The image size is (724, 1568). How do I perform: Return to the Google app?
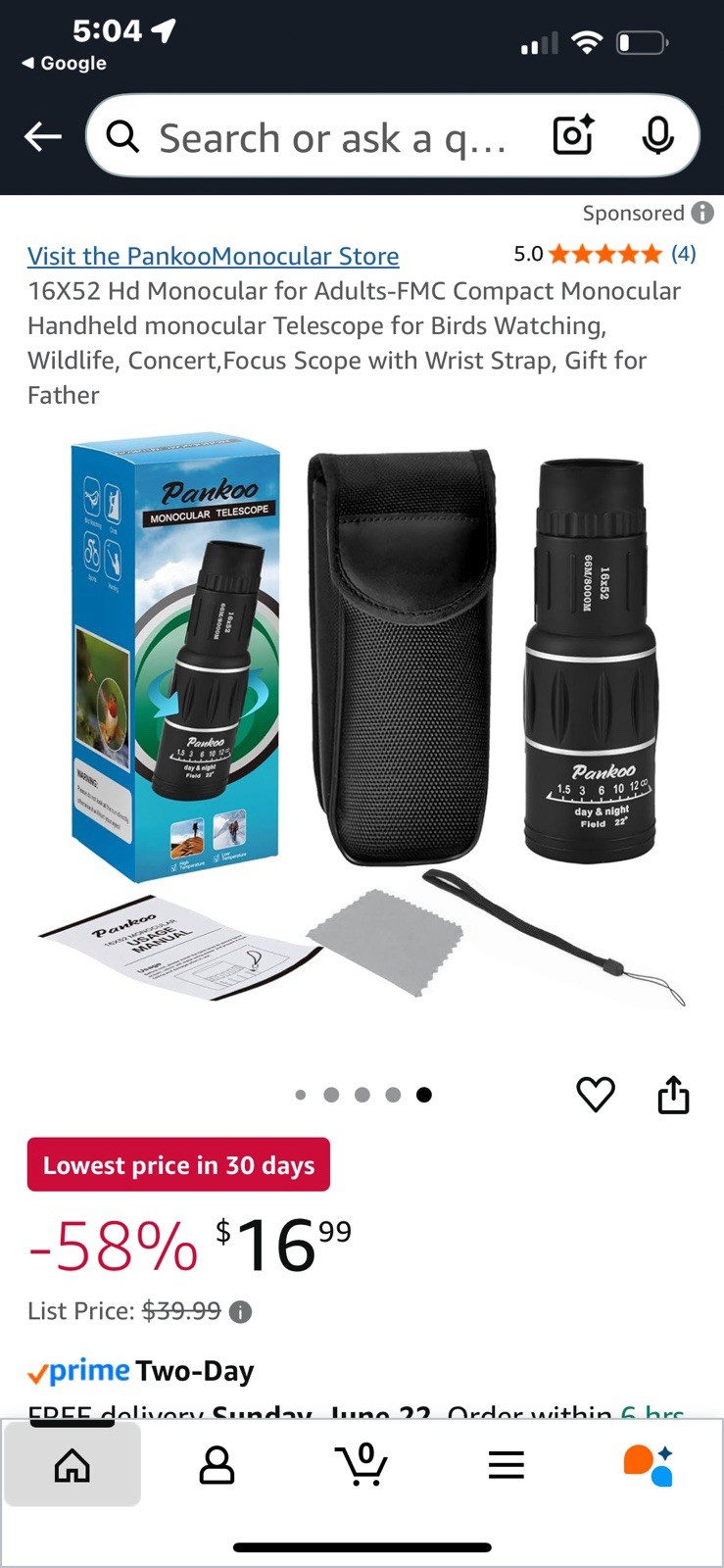[65, 63]
